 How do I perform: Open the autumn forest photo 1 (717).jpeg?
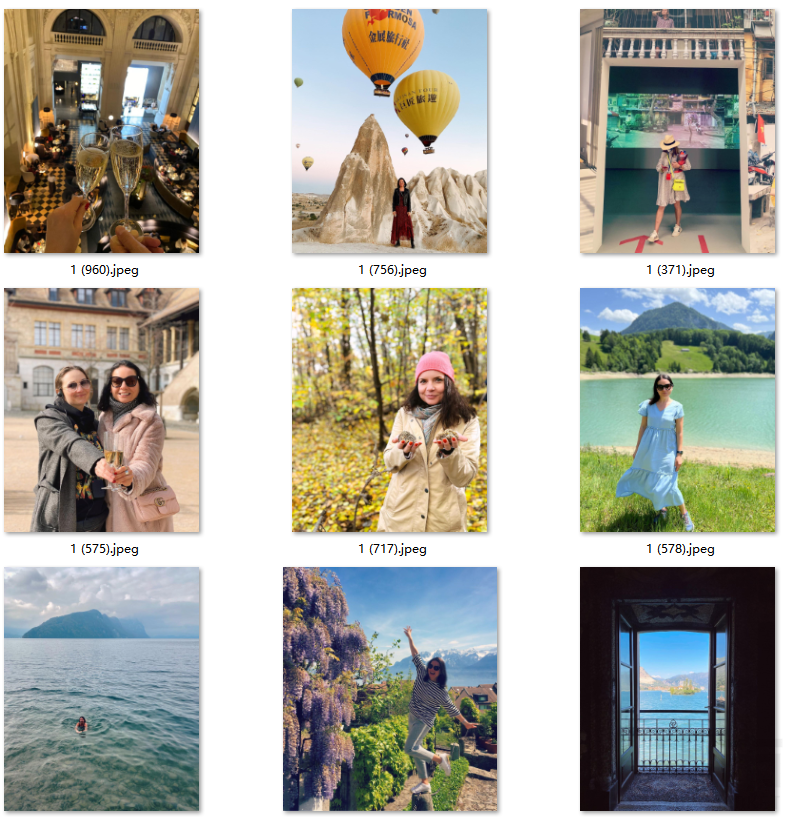click(x=389, y=410)
